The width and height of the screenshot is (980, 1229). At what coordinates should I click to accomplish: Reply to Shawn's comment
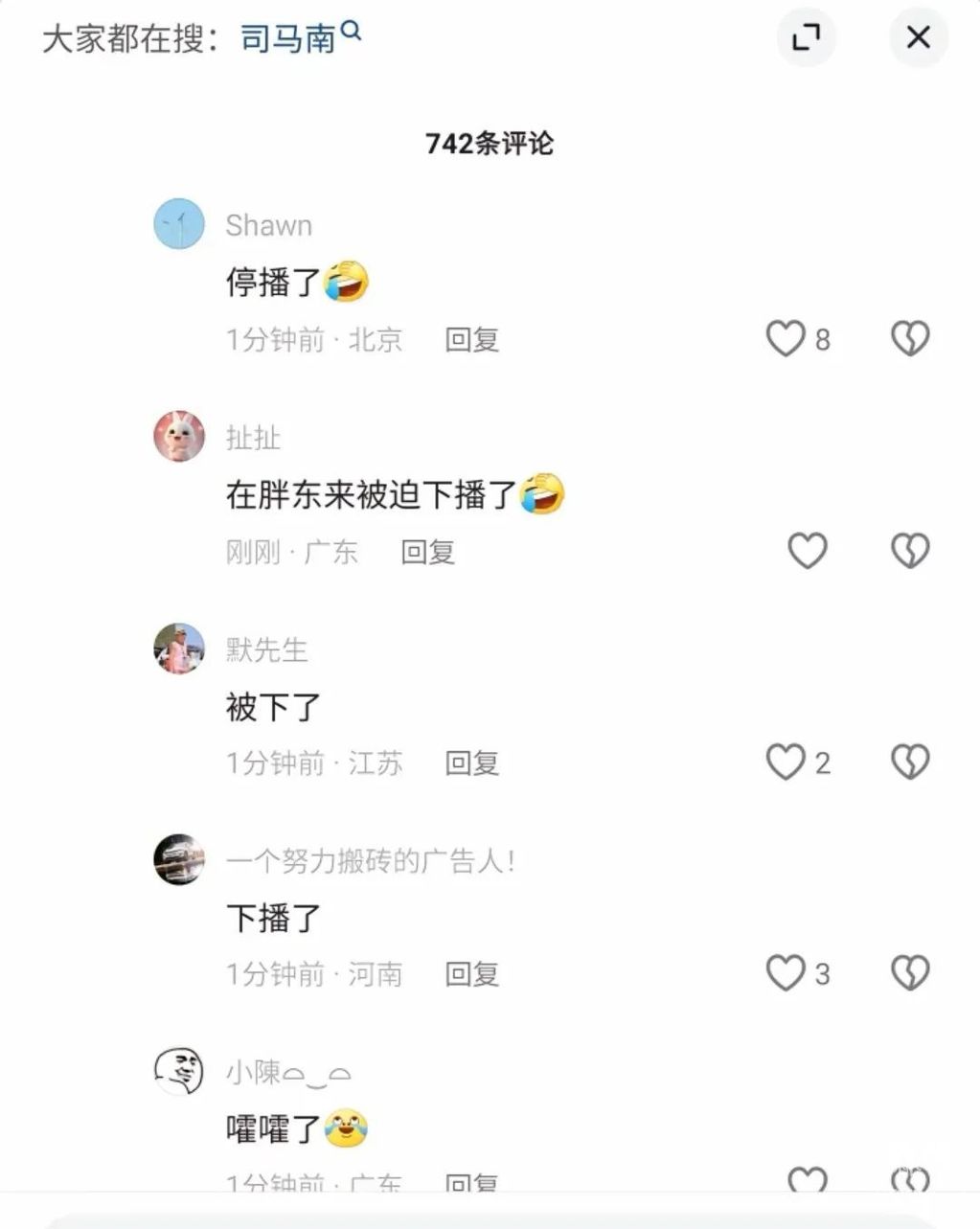(x=471, y=340)
